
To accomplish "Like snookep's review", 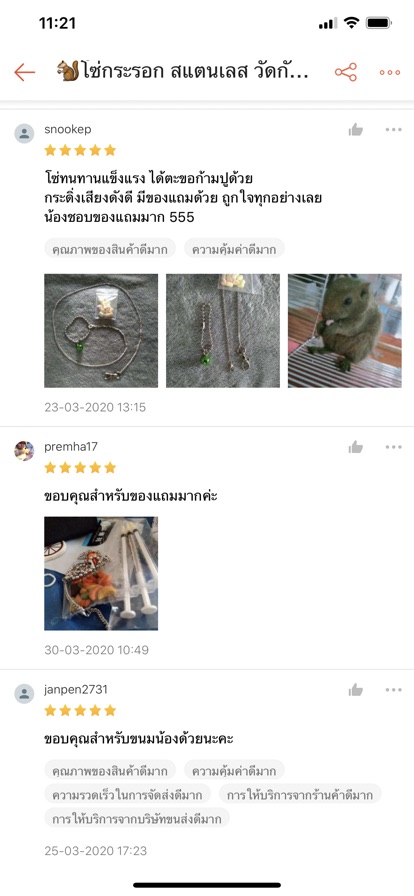I will 356,130.
